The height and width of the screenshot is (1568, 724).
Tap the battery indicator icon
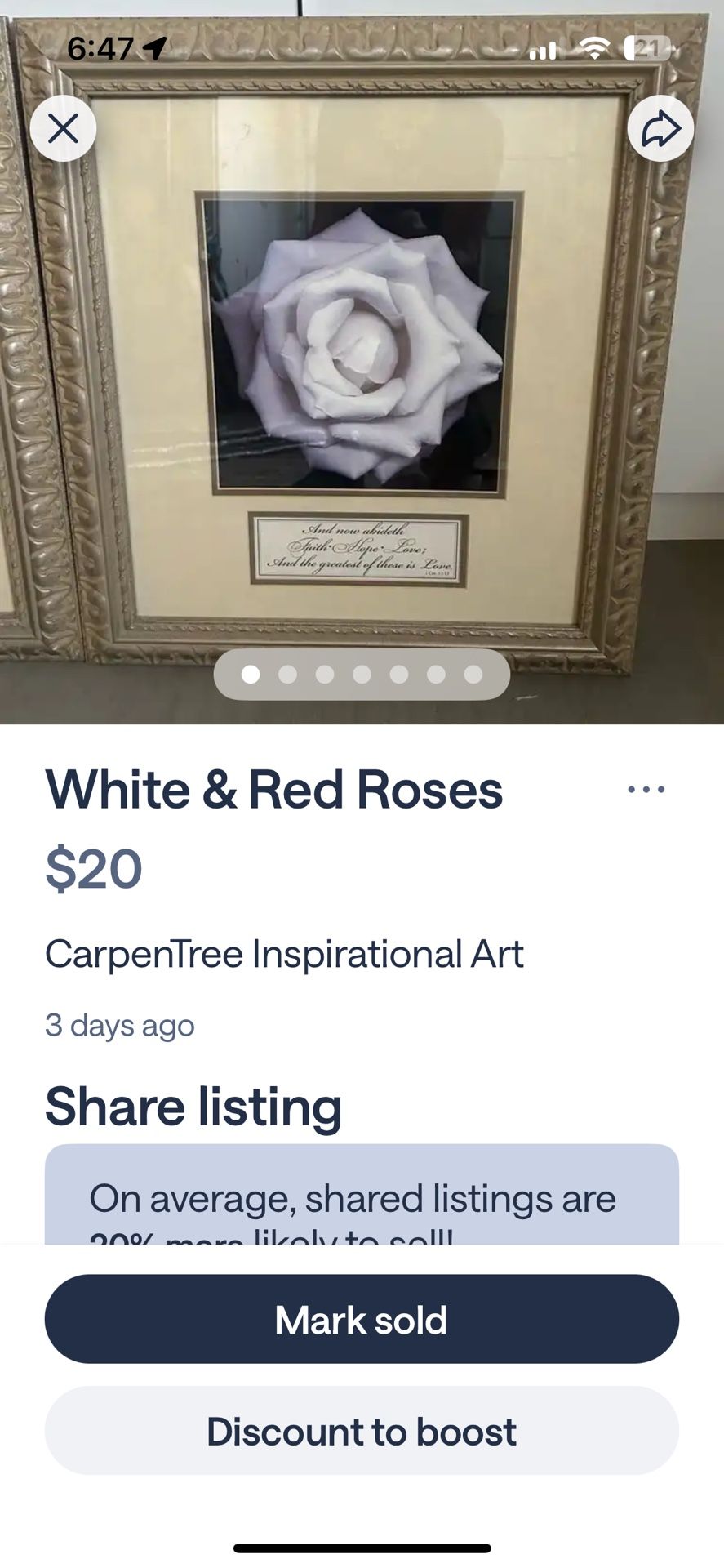click(x=644, y=49)
